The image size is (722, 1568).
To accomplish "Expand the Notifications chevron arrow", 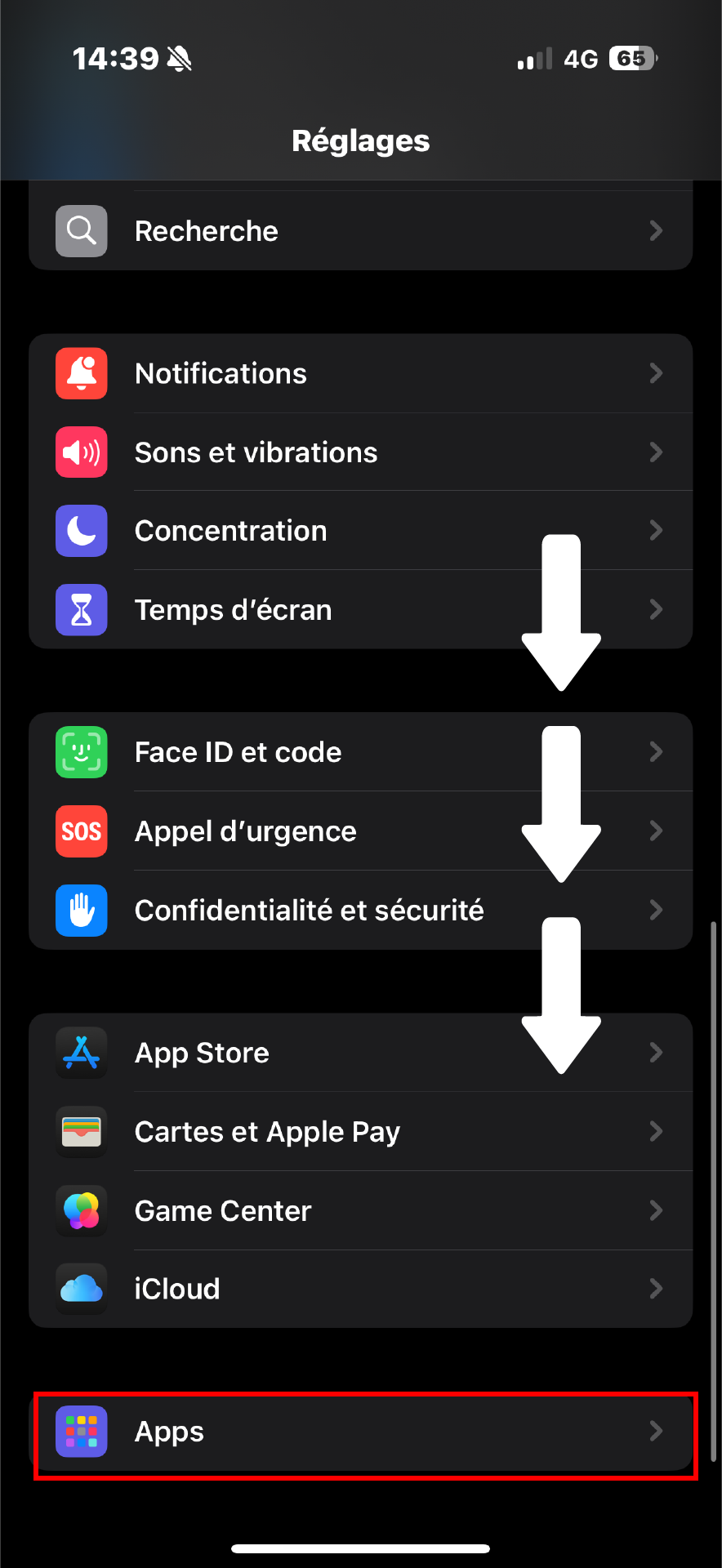I will 657,373.
